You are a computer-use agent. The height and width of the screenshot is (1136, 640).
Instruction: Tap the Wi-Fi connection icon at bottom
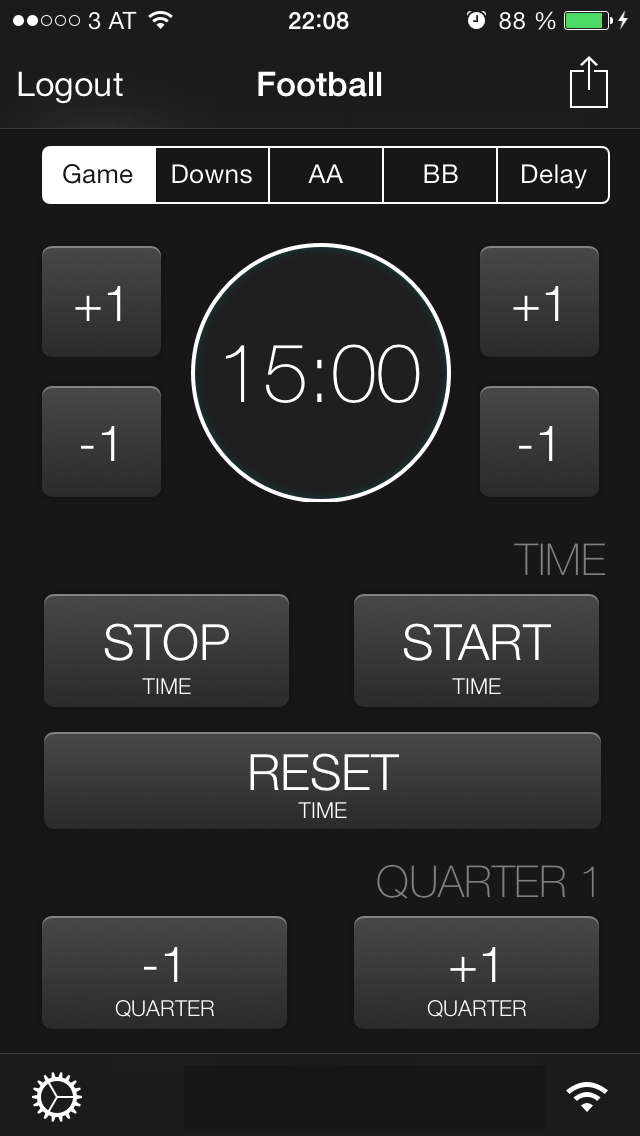586,1097
